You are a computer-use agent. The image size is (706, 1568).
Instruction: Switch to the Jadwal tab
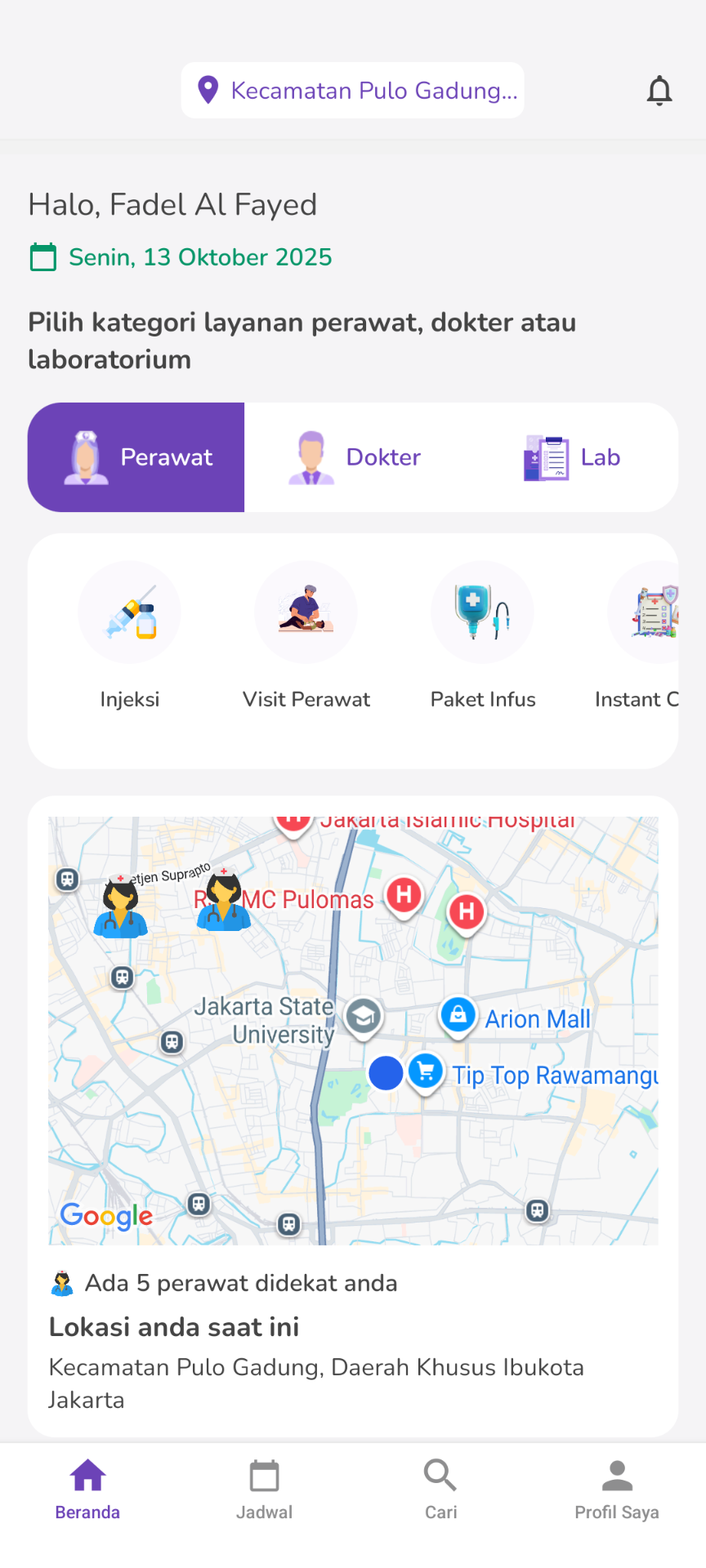pyautogui.click(x=264, y=1490)
